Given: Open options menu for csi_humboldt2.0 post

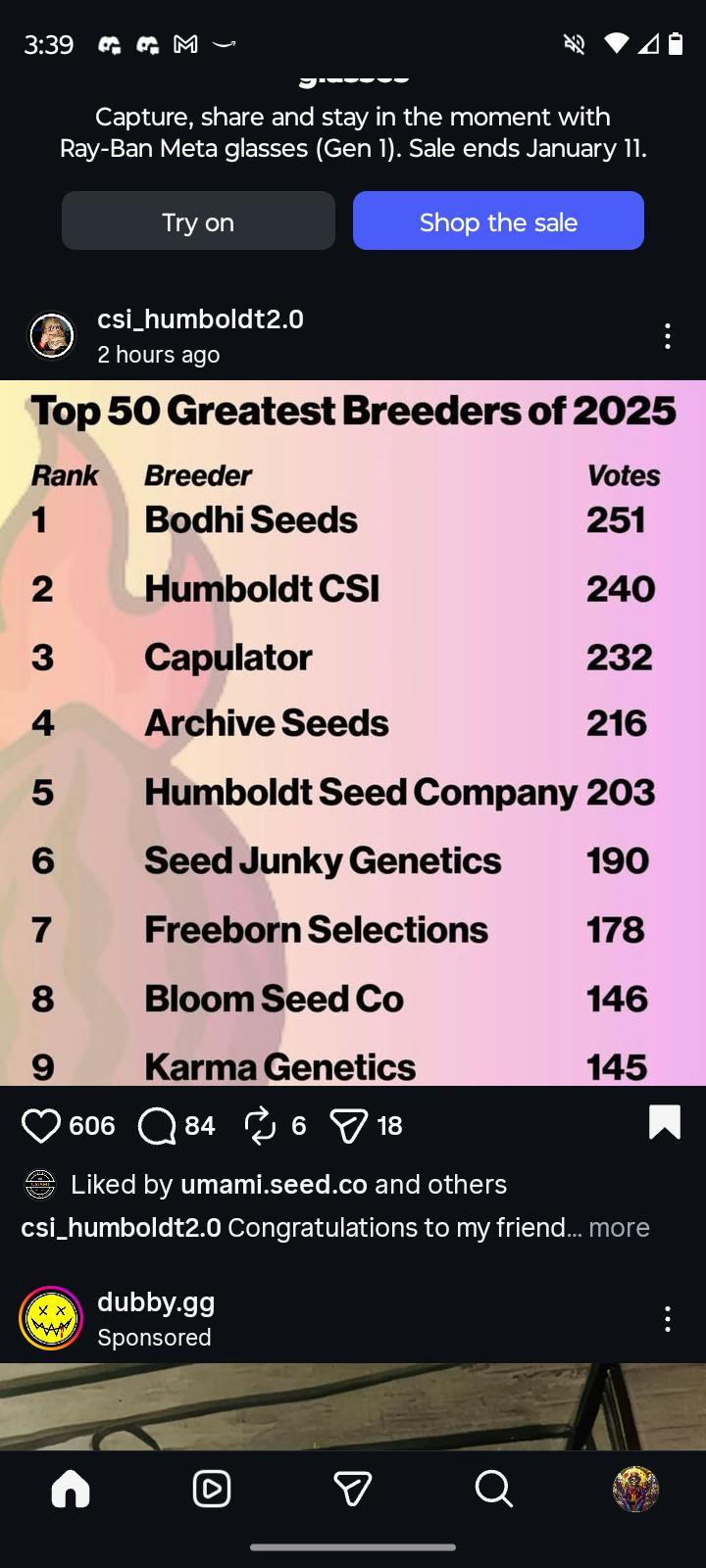Looking at the screenshot, I should click(x=668, y=336).
